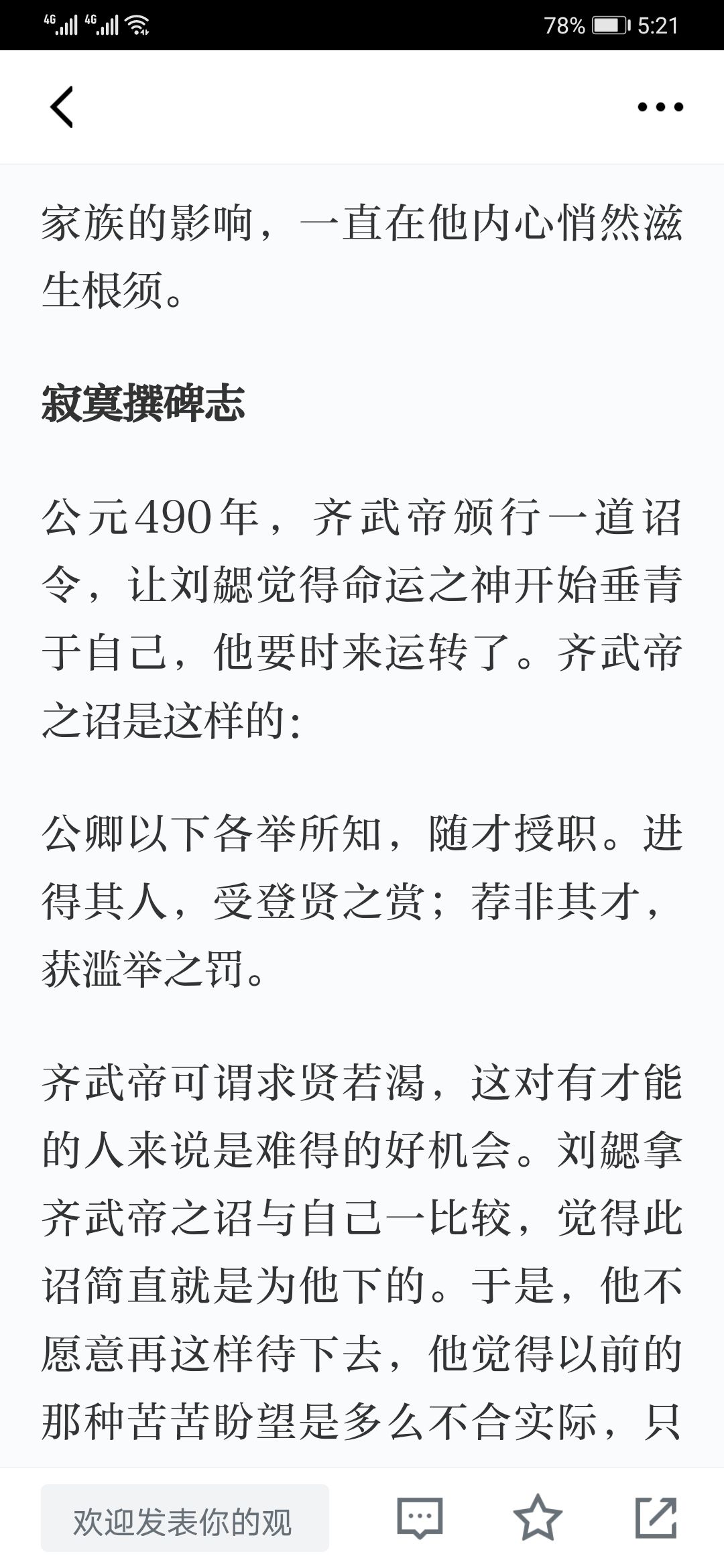Bookmark this article with the star
The width and height of the screenshot is (724, 1568).
(538, 1517)
